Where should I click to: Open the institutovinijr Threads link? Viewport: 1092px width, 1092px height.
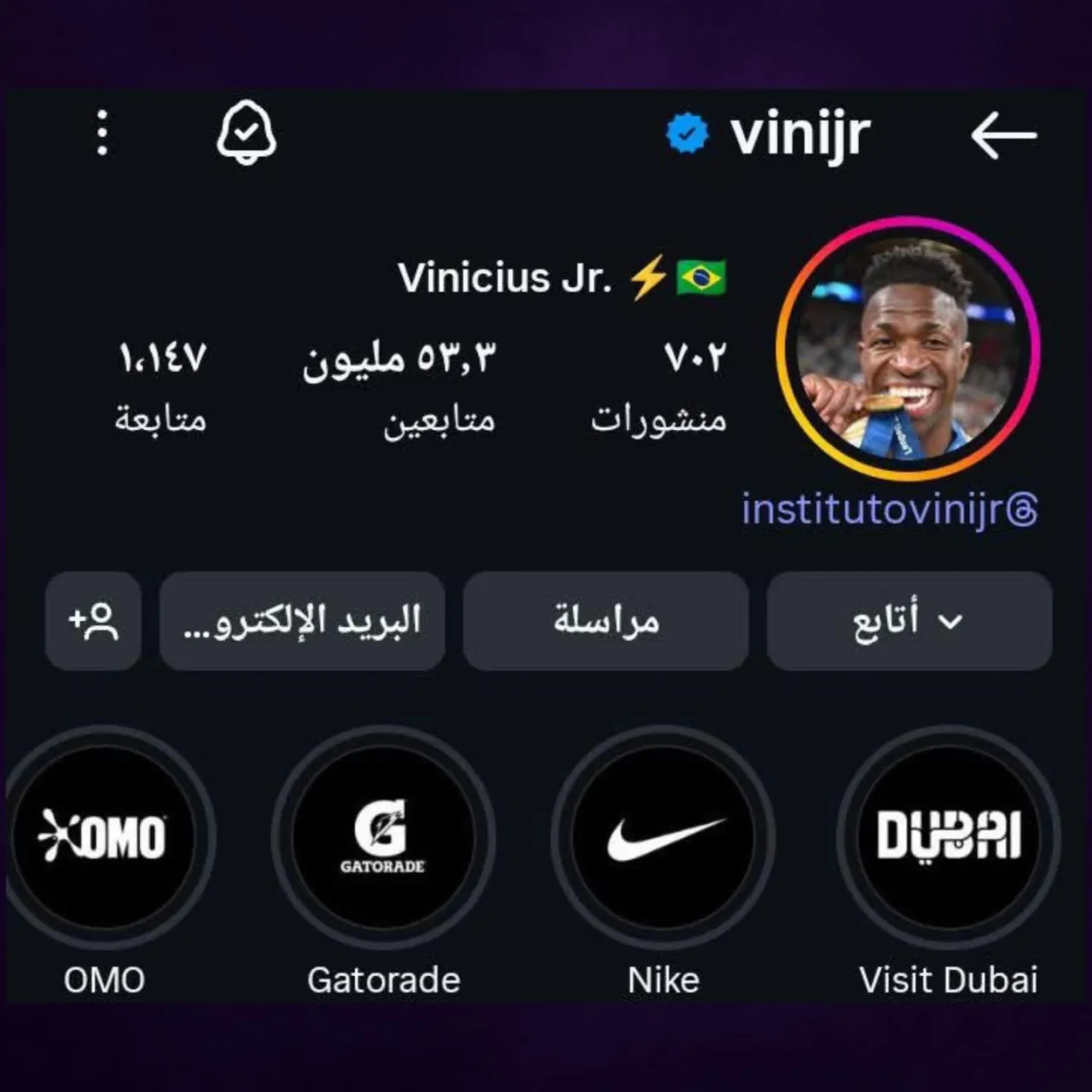click(x=889, y=510)
